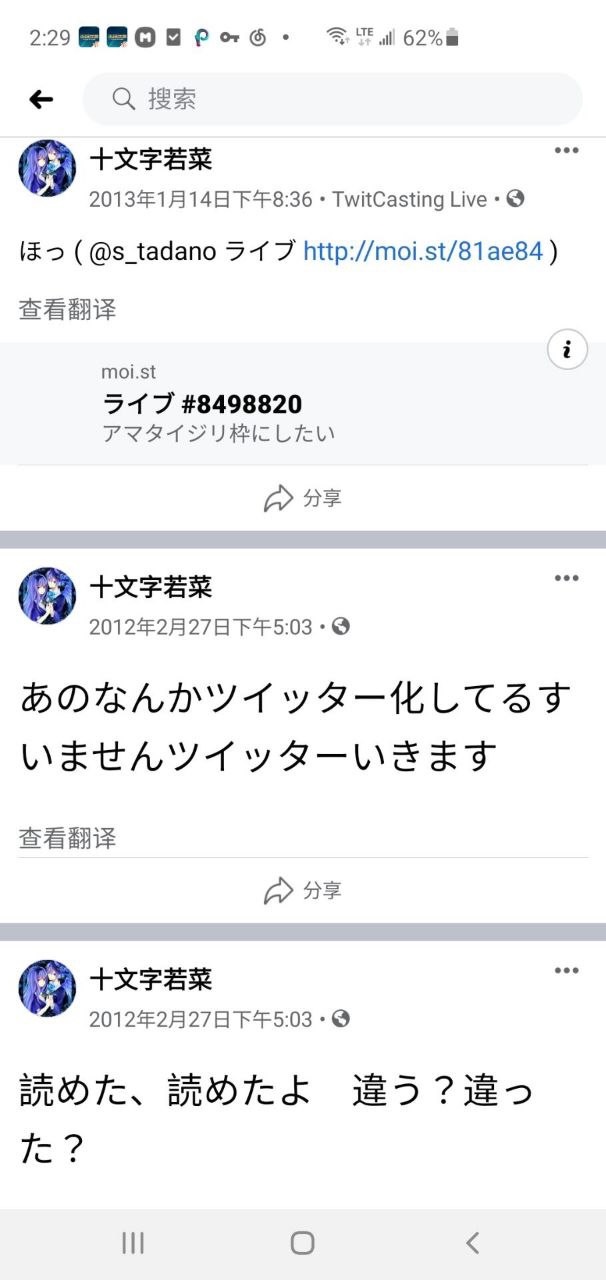Viewport: 606px width, 1280px height.
Task: Open recent apps from the navigation bar
Action: coord(133,1243)
